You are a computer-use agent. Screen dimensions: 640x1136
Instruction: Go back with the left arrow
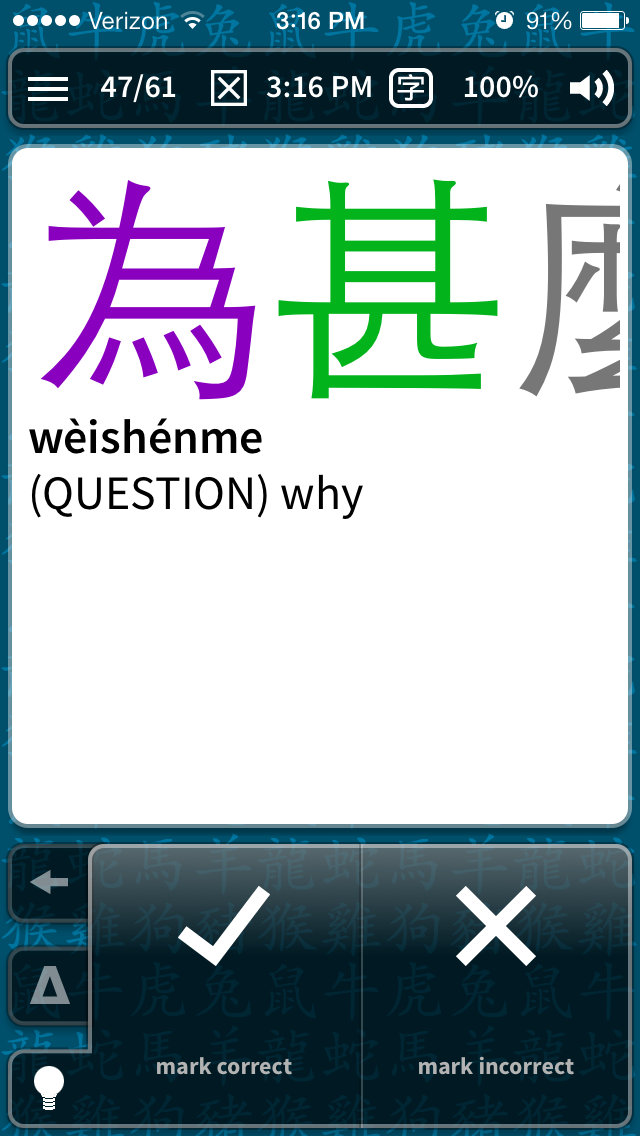[x=49, y=882]
